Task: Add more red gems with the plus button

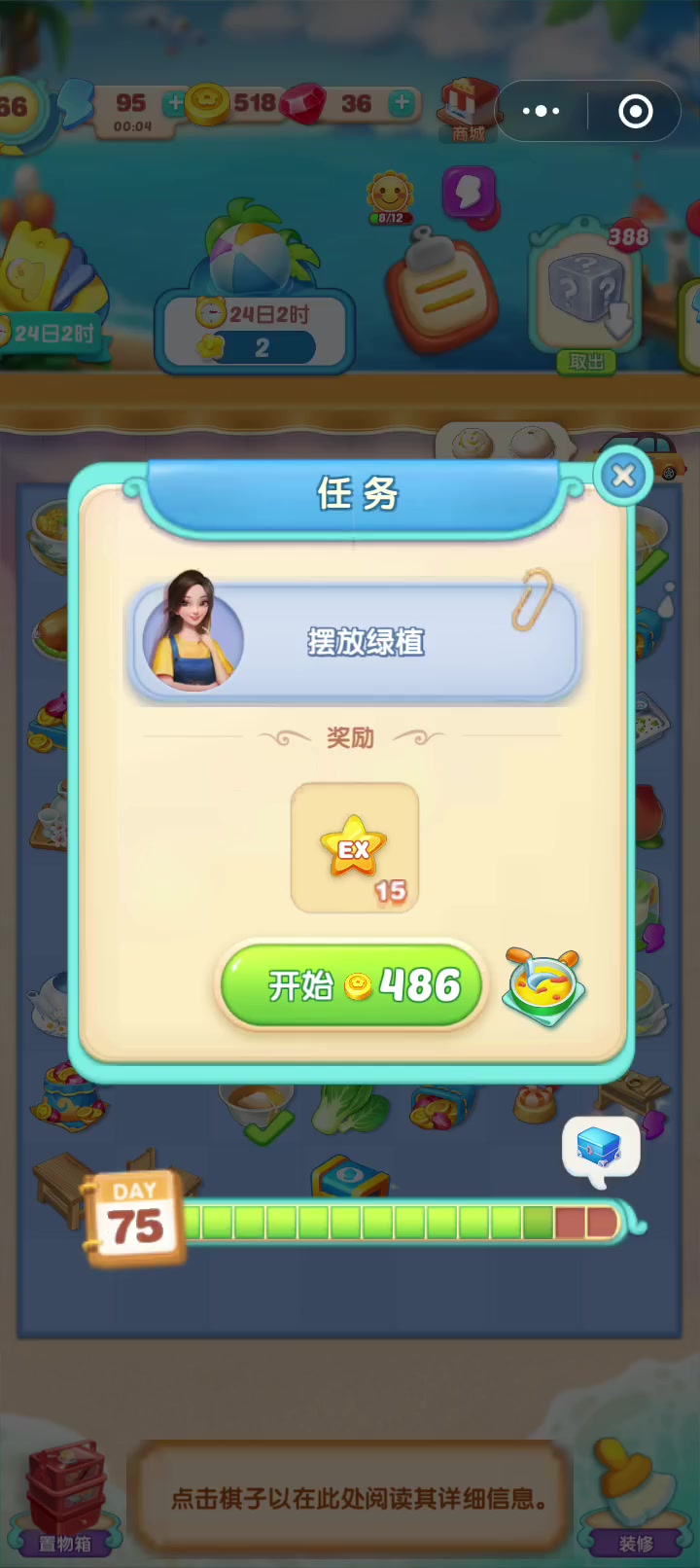Action: click(402, 103)
